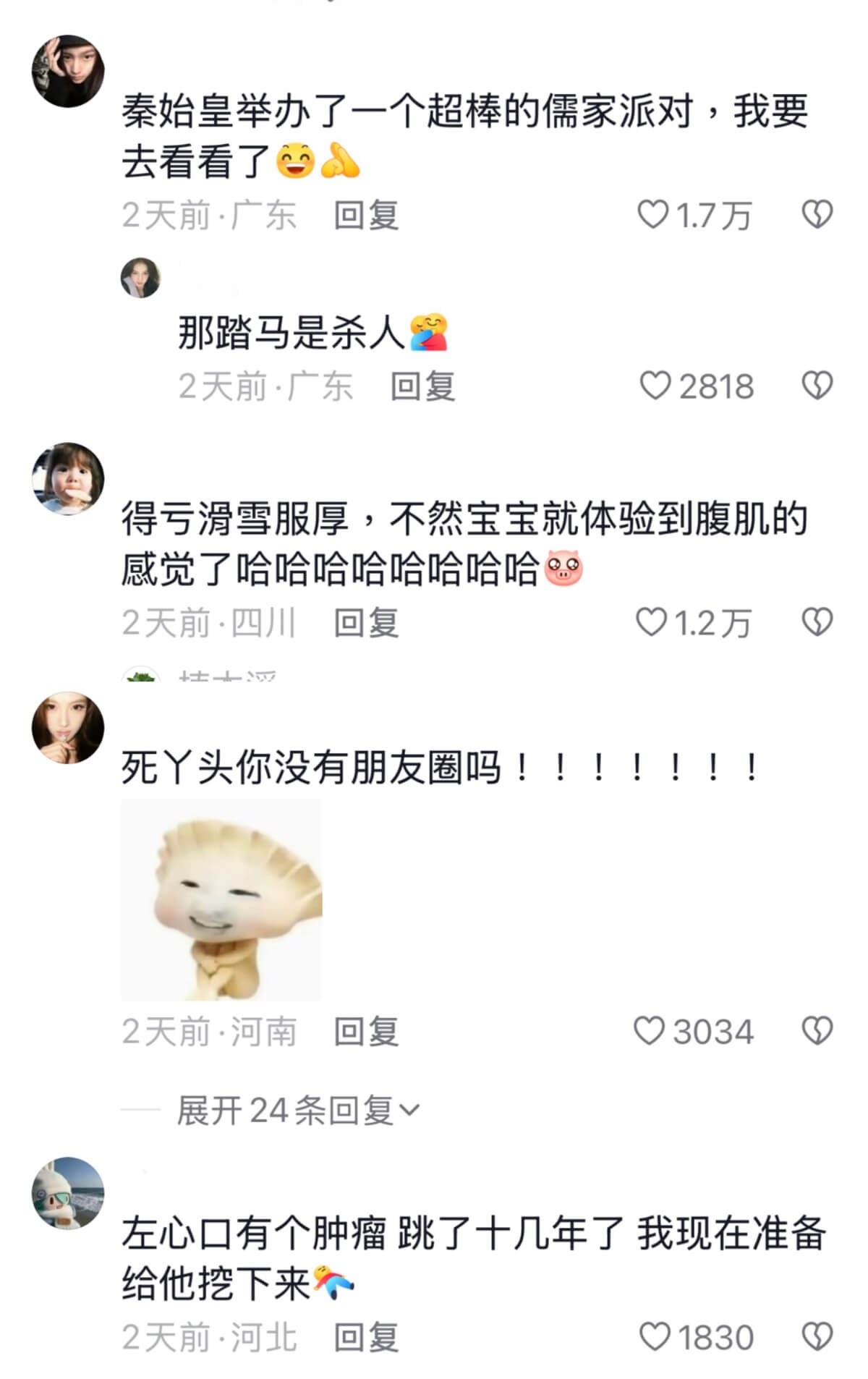Like the 秦始皇 comment with 1.7万 likes
The image size is (868, 1379).
(x=653, y=215)
